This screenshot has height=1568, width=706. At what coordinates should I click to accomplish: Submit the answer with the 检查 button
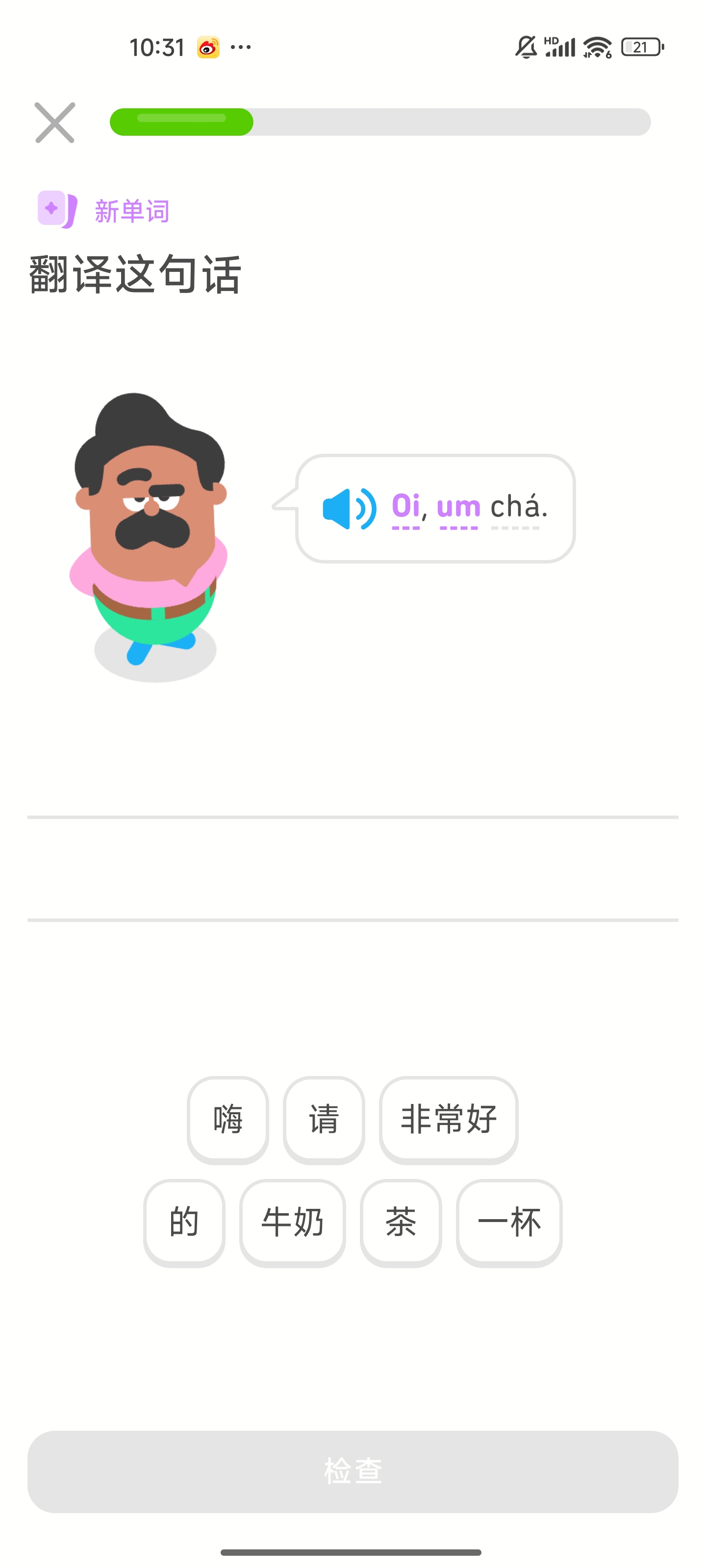(353, 1470)
